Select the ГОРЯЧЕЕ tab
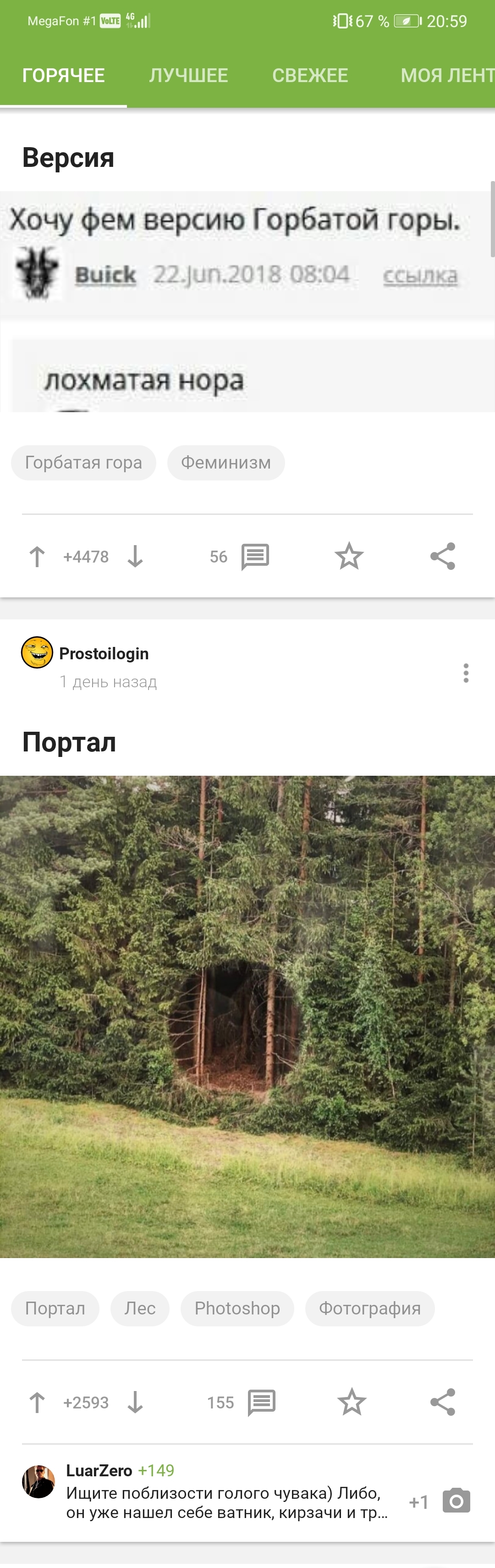 [63, 76]
